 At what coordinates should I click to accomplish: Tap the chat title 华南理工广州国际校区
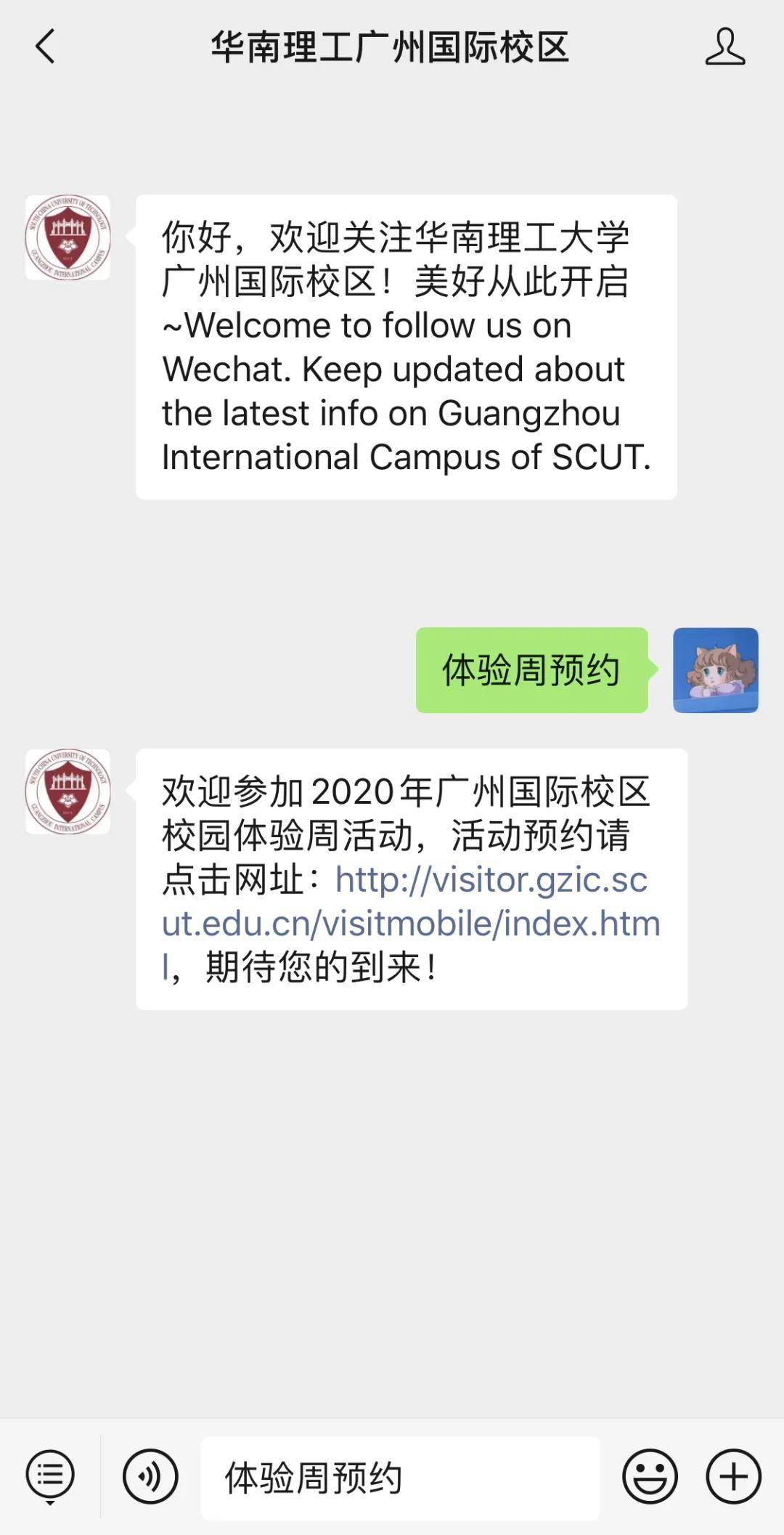[392, 46]
